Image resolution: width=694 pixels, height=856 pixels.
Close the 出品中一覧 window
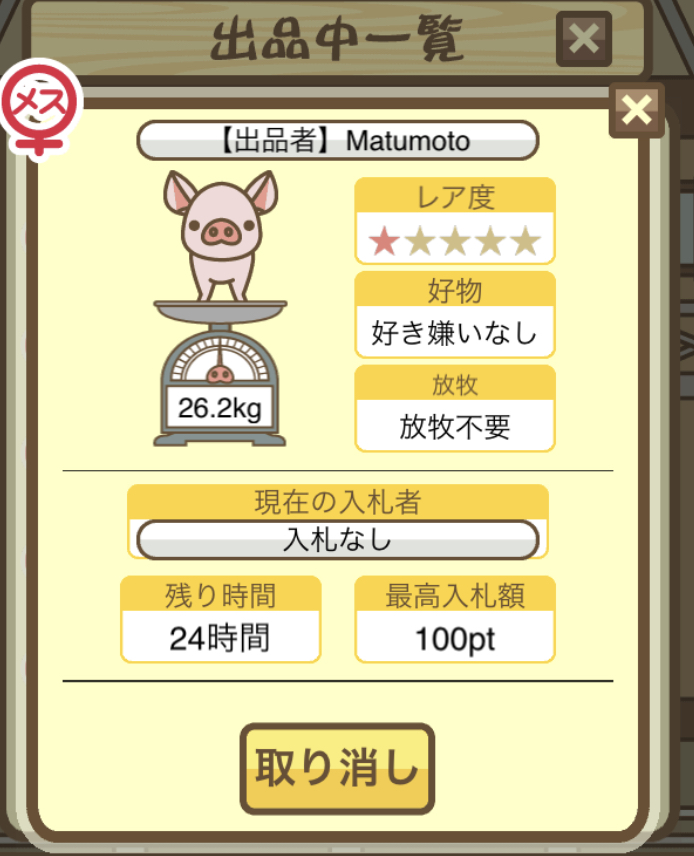pyautogui.click(x=583, y=39)
